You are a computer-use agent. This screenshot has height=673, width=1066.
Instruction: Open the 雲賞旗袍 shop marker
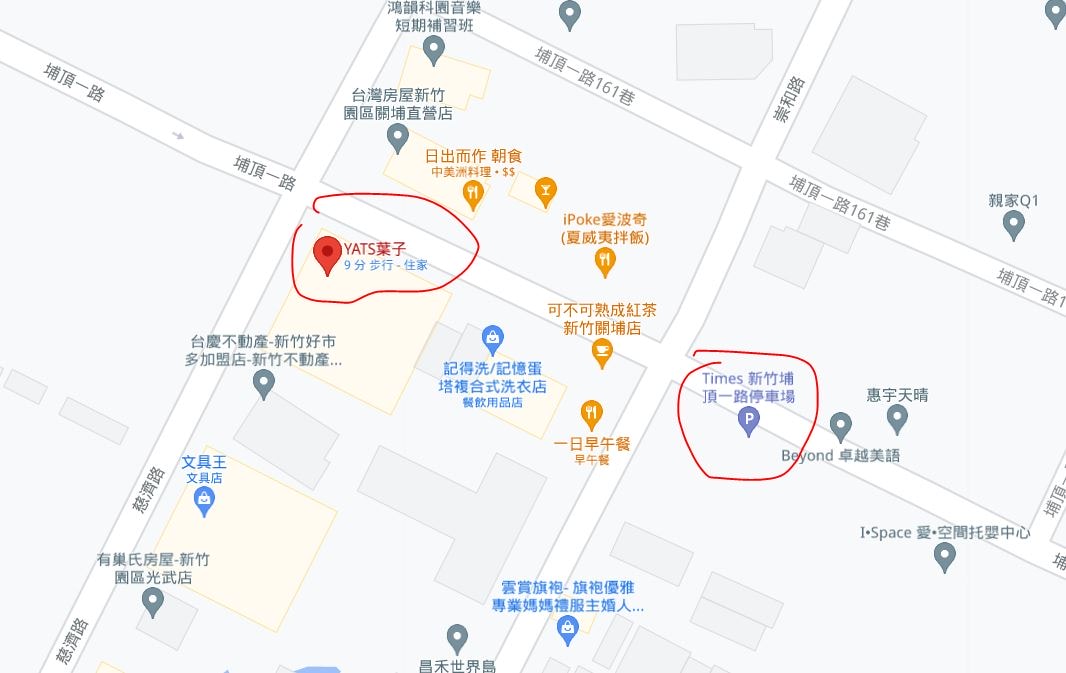568,629
